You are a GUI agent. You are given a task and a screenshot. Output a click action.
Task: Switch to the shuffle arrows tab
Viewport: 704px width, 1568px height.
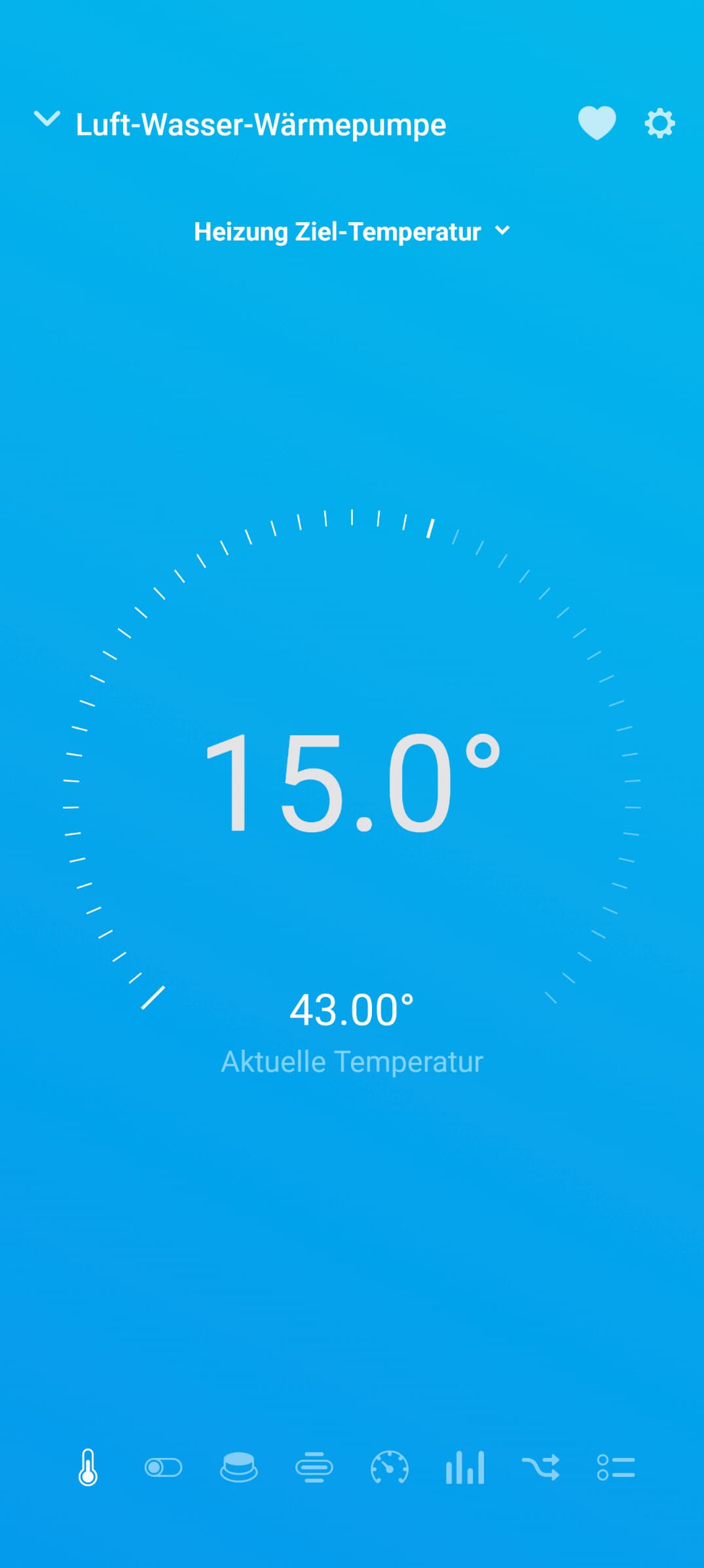pyautogui.click(x=540, y=1467)
